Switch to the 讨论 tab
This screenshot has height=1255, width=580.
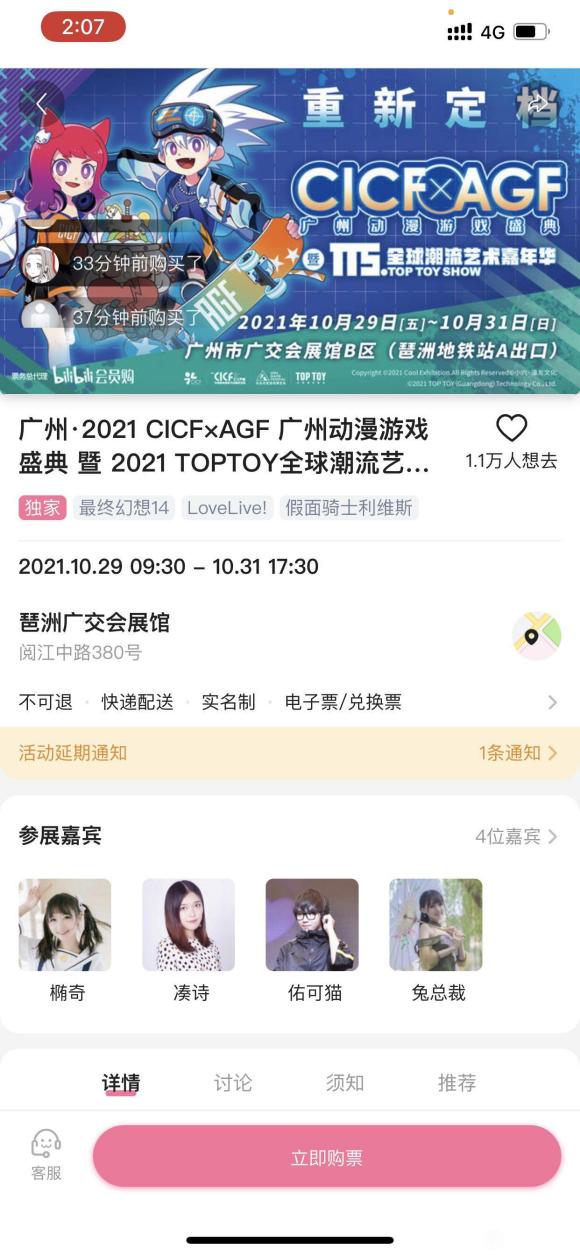233,1083
